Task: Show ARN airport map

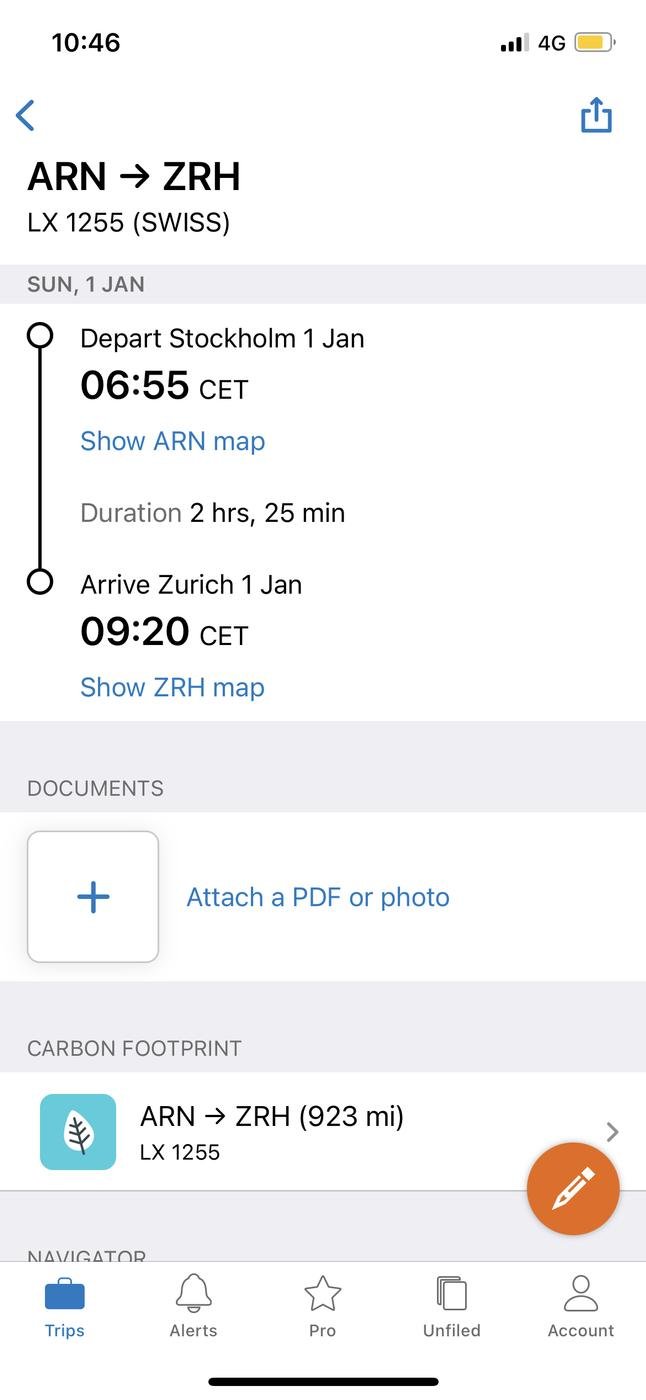Action: tap(172, 441)
